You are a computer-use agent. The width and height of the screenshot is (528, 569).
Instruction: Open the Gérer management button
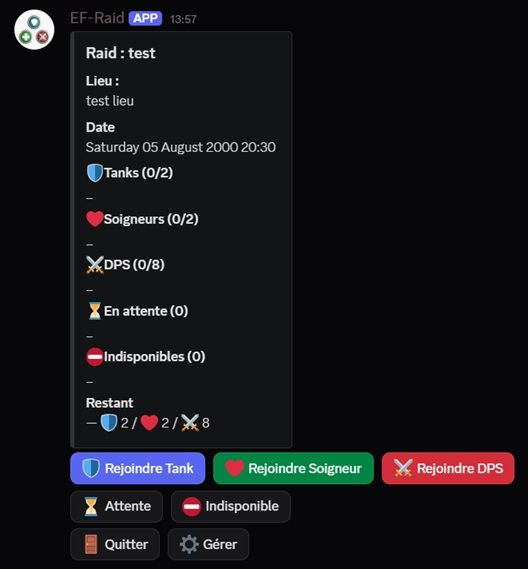pyautogui.click(x=208, y=544)
